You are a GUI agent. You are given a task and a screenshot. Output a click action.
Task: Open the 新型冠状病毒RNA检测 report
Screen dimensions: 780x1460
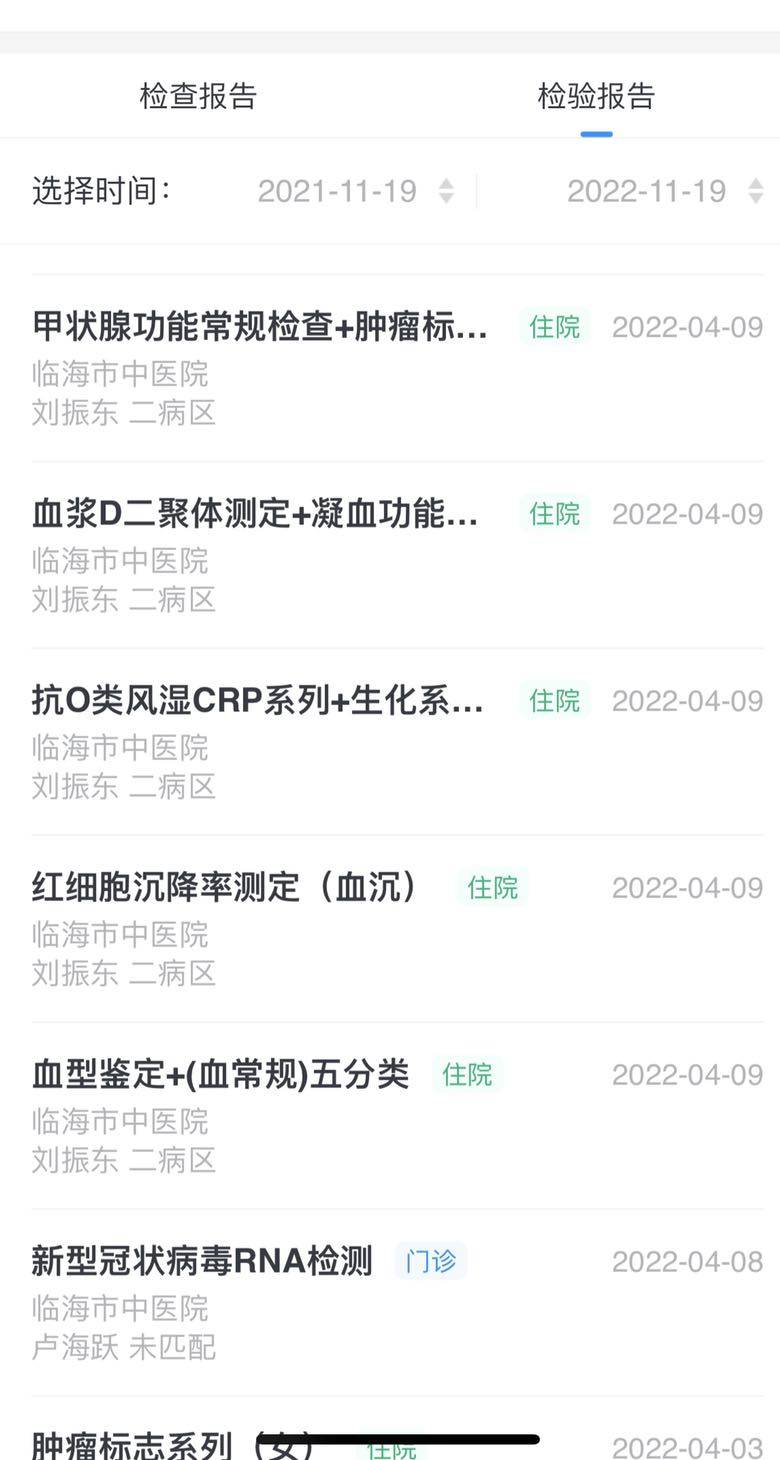pos(202,1261)
